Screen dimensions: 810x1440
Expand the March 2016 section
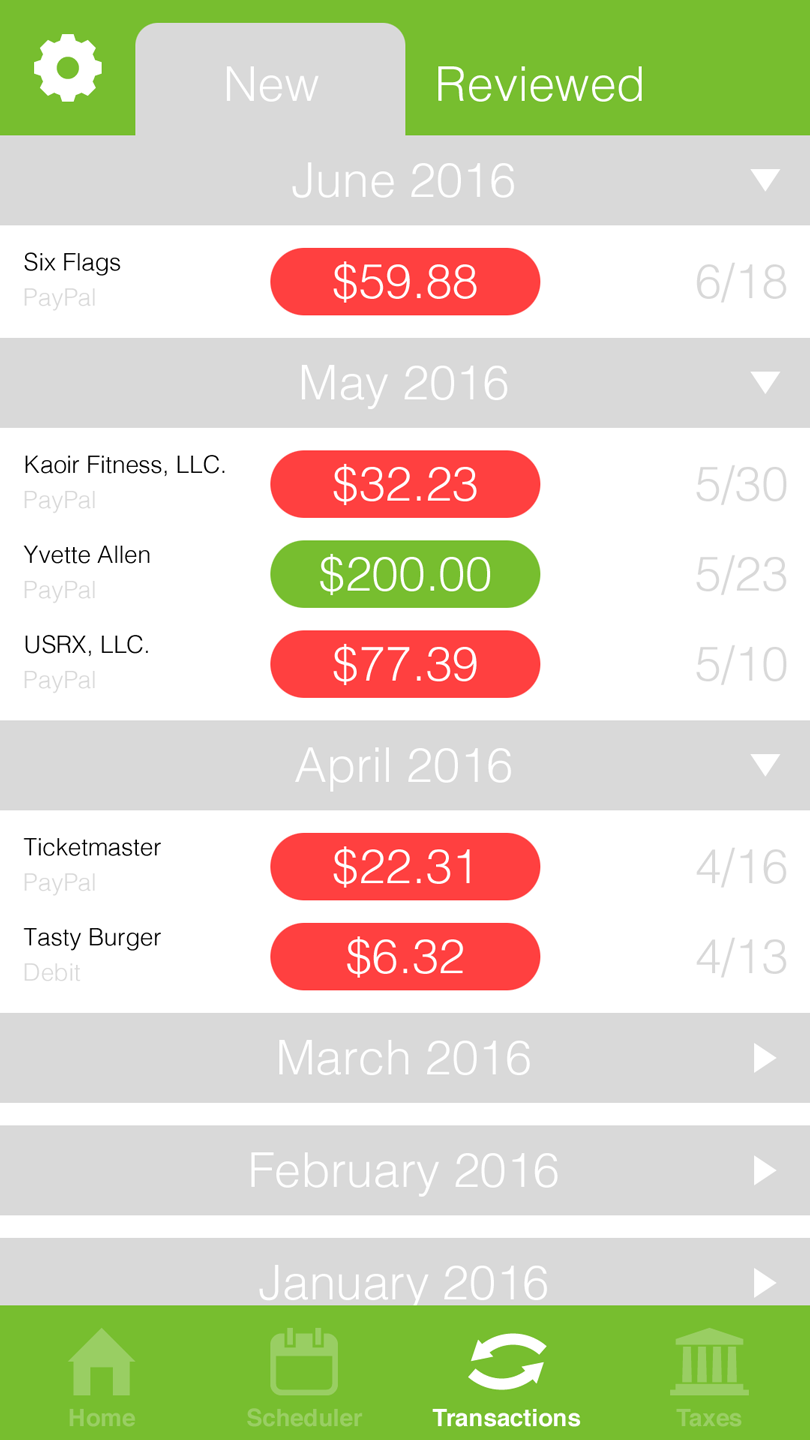(x=405, y=1058)
